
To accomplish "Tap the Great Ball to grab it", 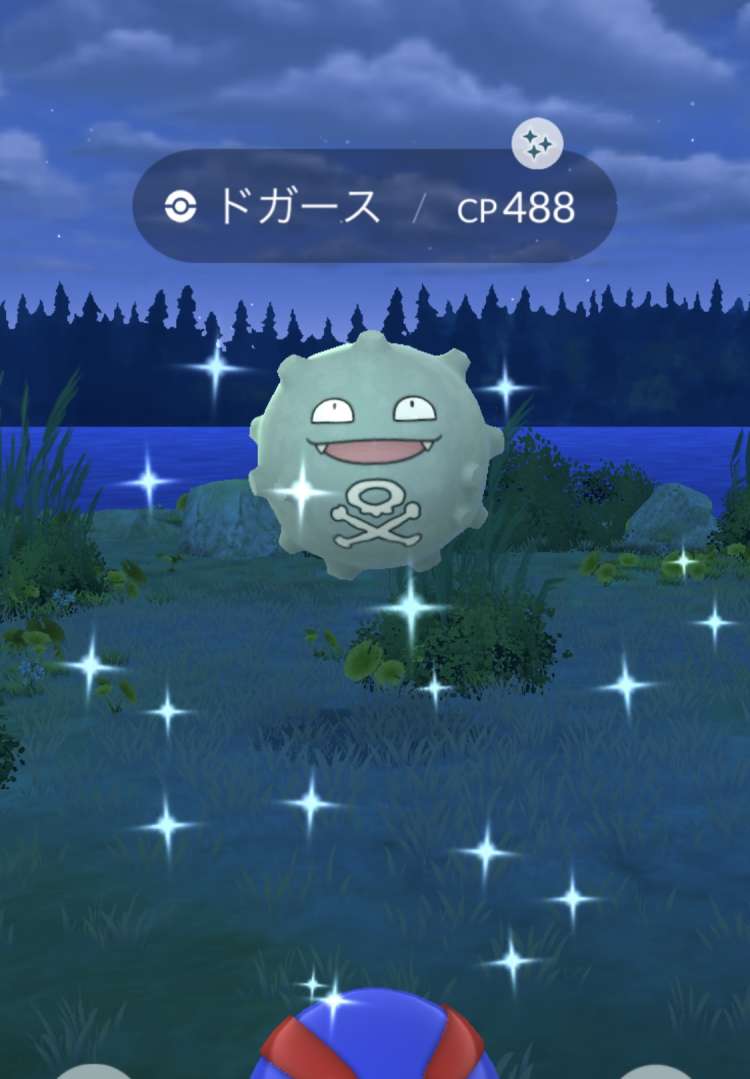I will [x=373, y=1040].
